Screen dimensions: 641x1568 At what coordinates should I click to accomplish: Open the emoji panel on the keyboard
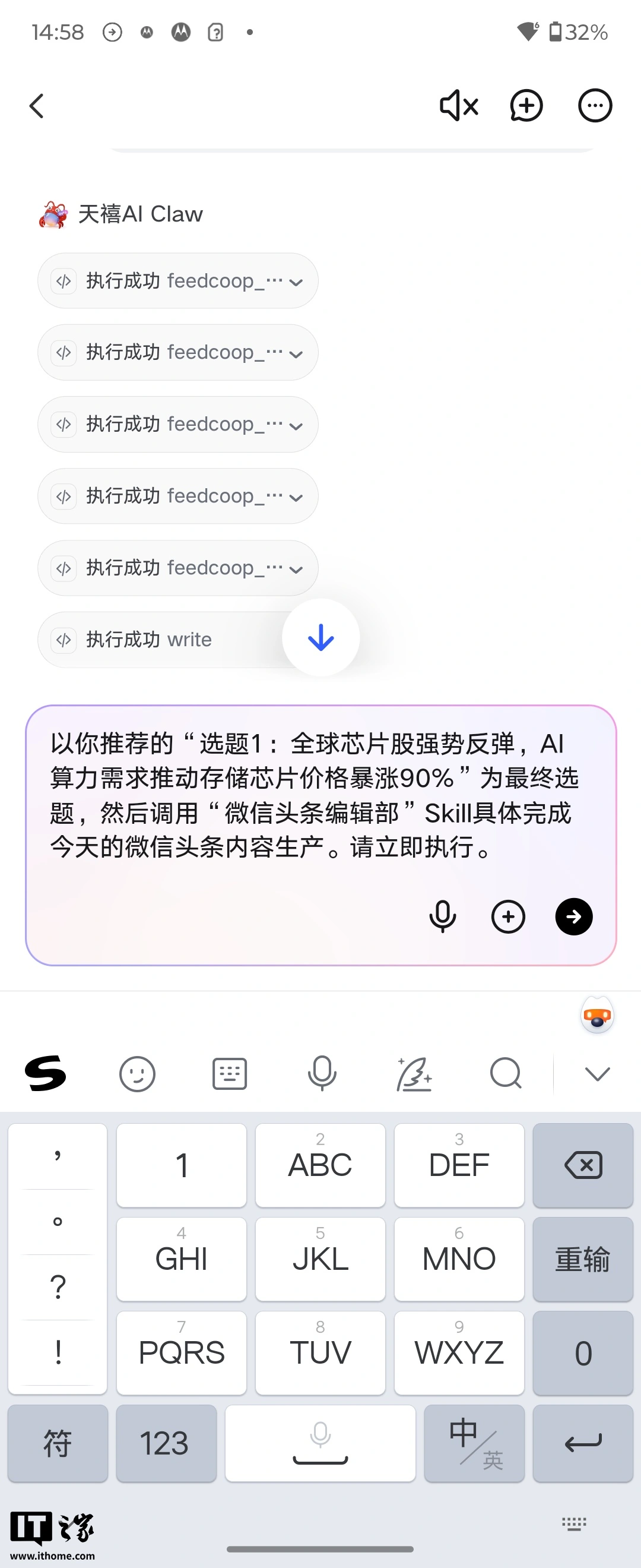pos(138,1074)
